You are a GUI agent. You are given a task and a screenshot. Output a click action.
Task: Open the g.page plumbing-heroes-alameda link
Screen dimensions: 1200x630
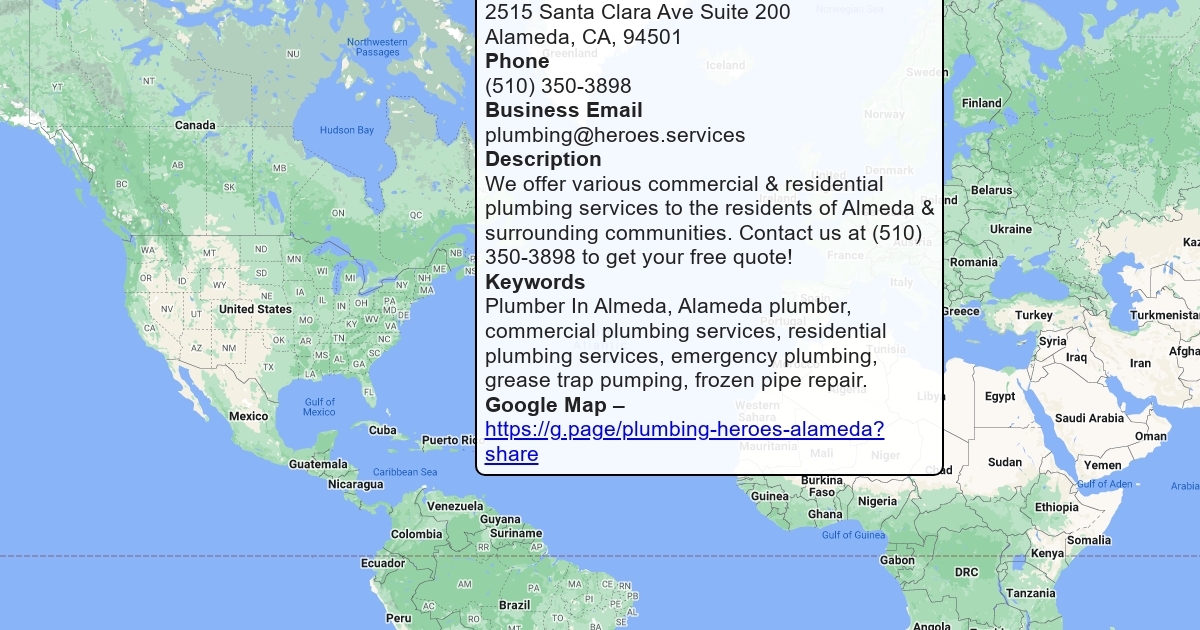[x=684, y=430]
